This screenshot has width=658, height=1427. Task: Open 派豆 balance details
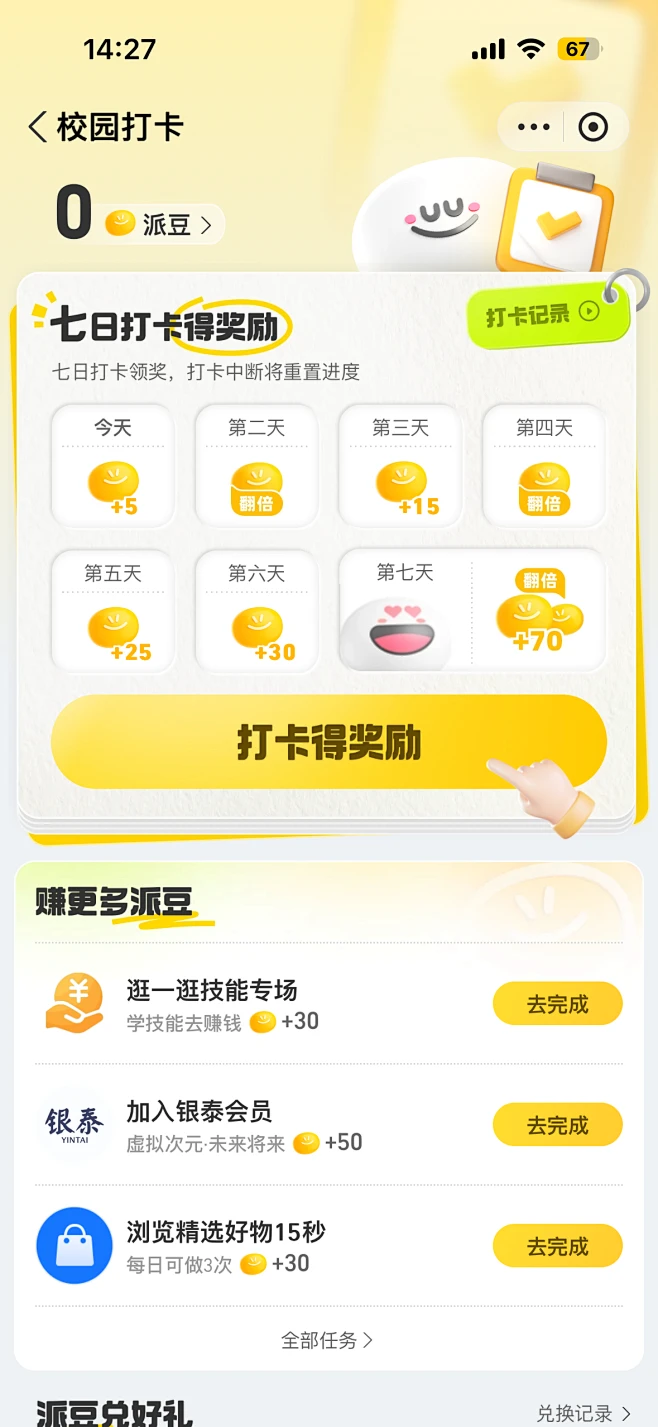[164, 224]
